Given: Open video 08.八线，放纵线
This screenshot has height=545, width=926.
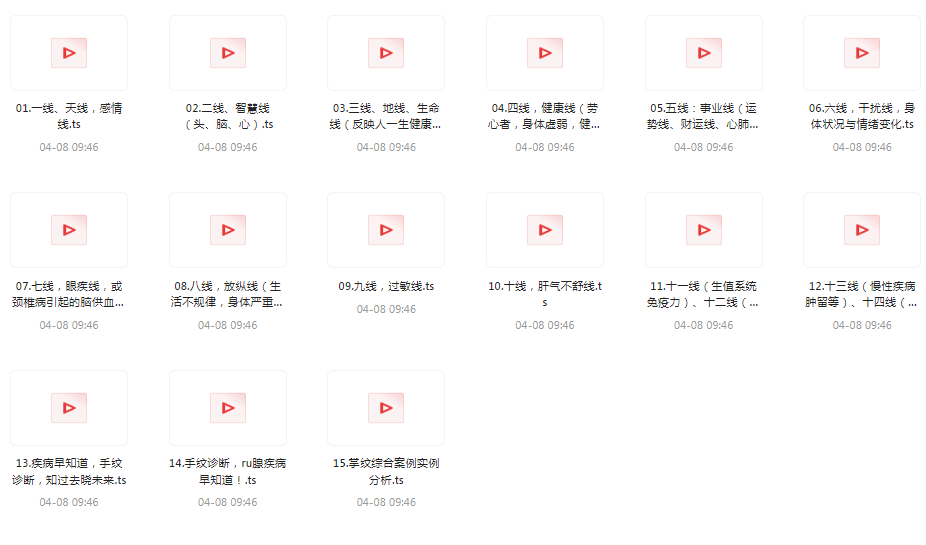Looking at the screenshot, I should pos(228,230).
